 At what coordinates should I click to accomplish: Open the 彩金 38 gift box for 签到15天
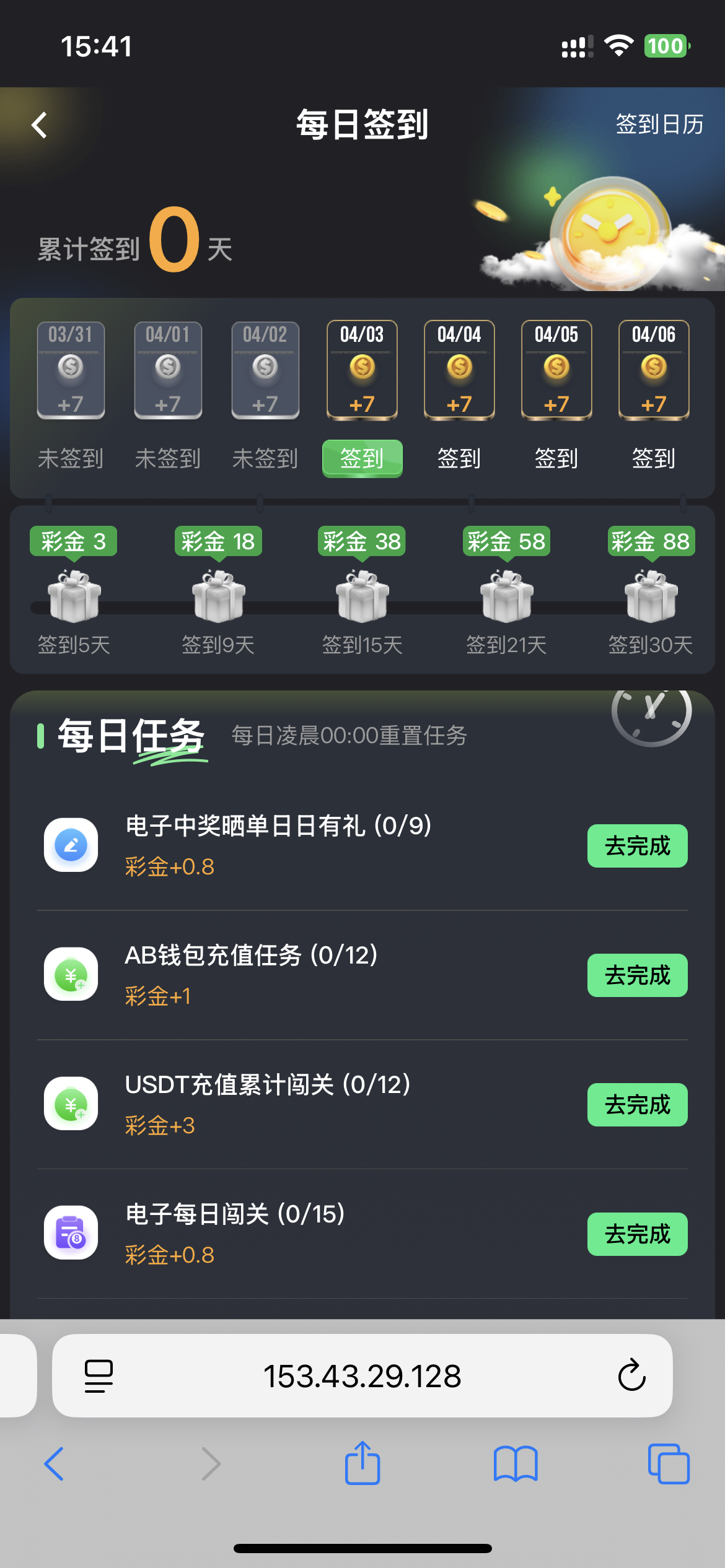click(x=362, y=597)
